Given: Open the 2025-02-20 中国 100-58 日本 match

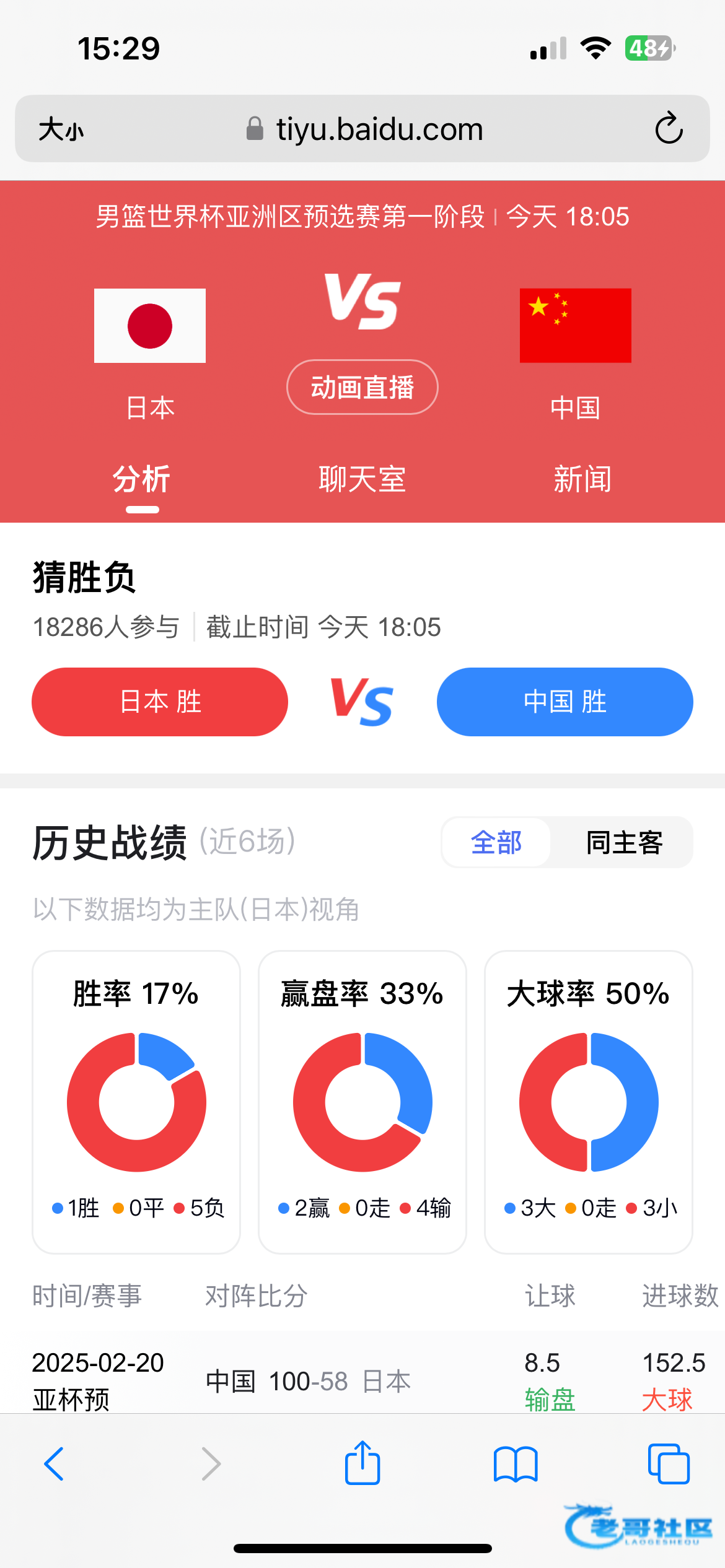Looking at the screenshot, I should [308, 1381].
